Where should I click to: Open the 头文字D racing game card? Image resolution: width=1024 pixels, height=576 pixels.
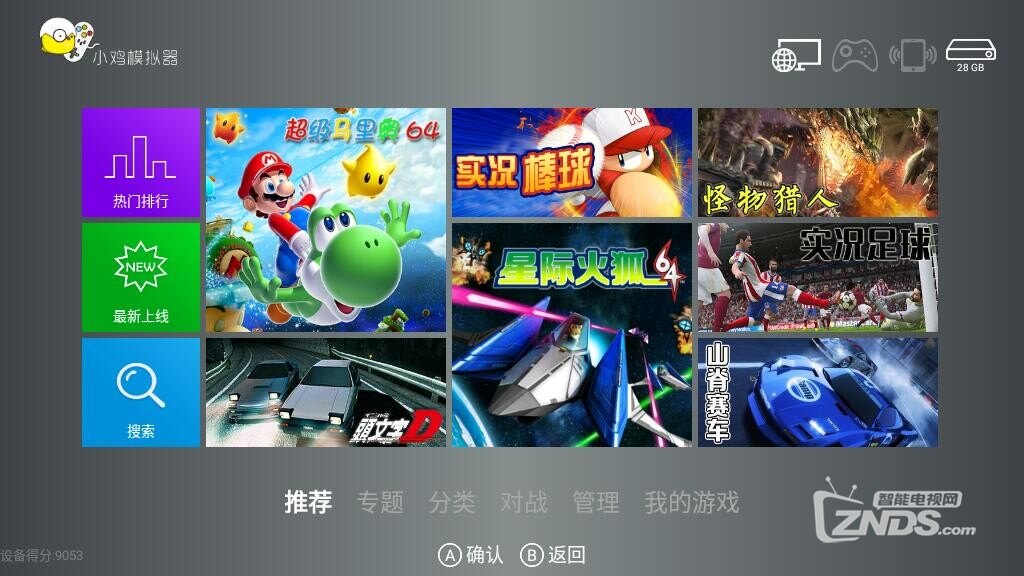(x=326, y=392)
